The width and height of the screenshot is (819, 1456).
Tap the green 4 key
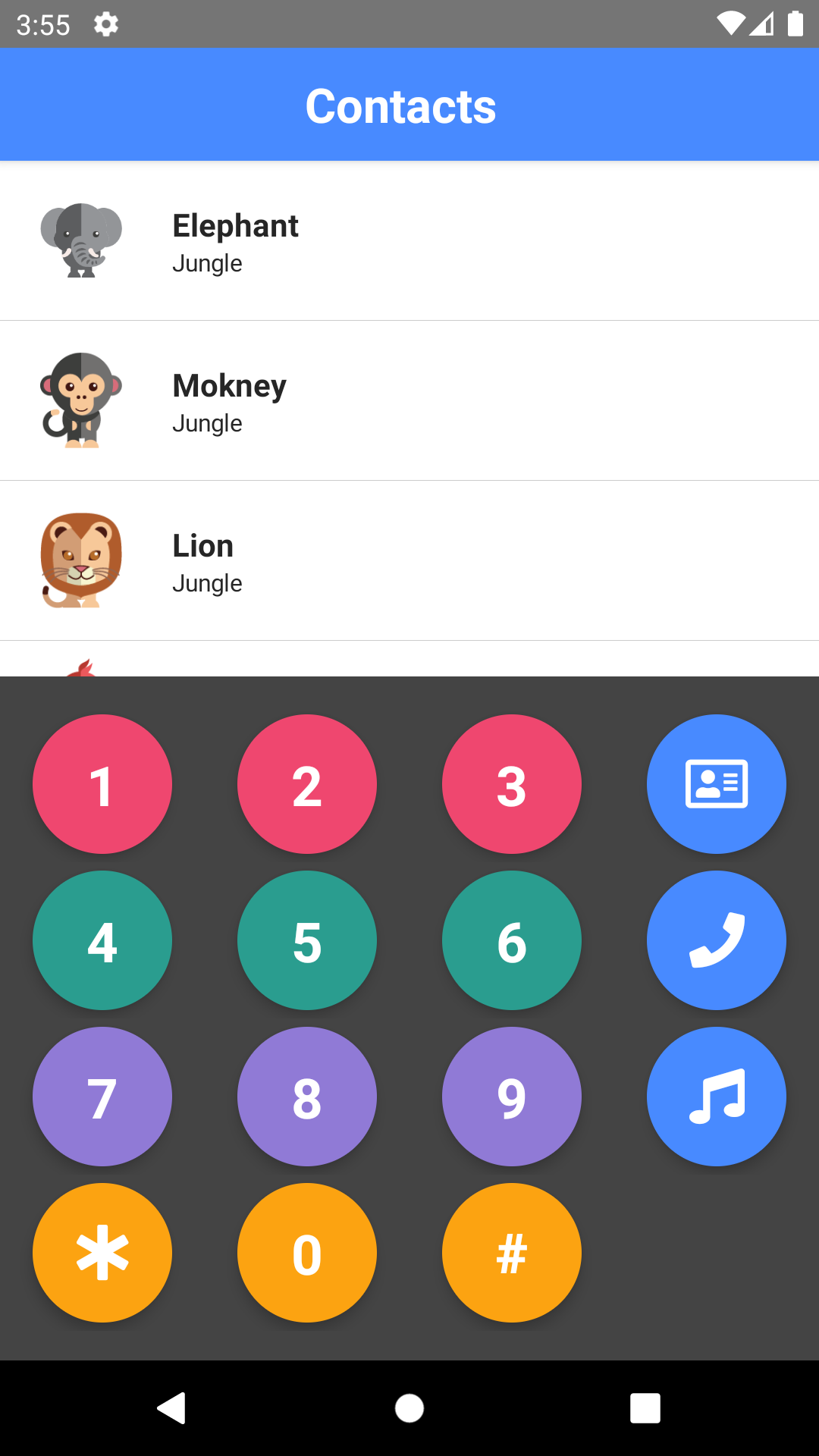102,940
